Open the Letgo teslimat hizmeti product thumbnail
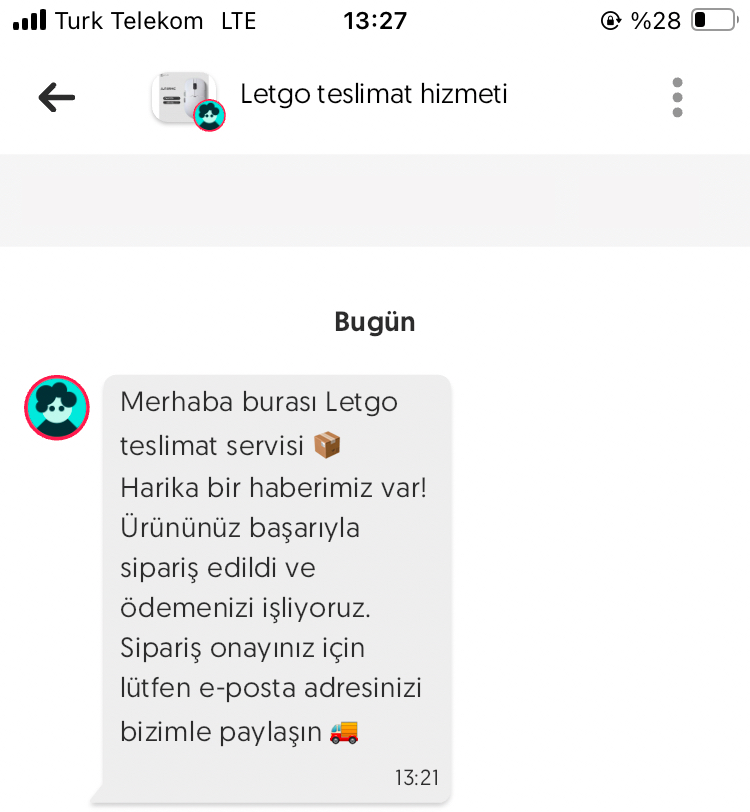This screenshot has width=750, height=812. tap(180, 95)
